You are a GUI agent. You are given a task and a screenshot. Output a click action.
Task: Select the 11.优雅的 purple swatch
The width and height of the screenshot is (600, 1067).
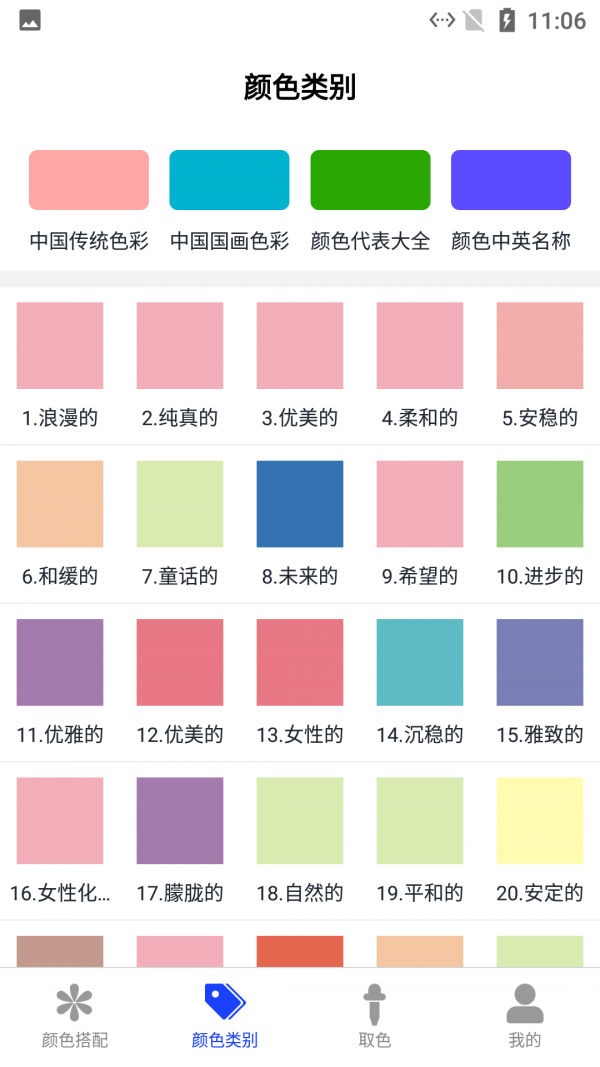pos(60,663)
